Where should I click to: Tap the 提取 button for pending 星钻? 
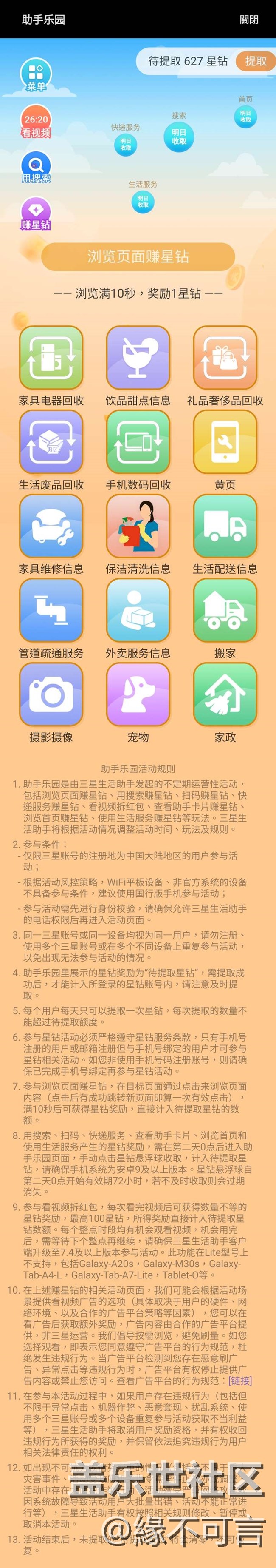coord(255,61)
